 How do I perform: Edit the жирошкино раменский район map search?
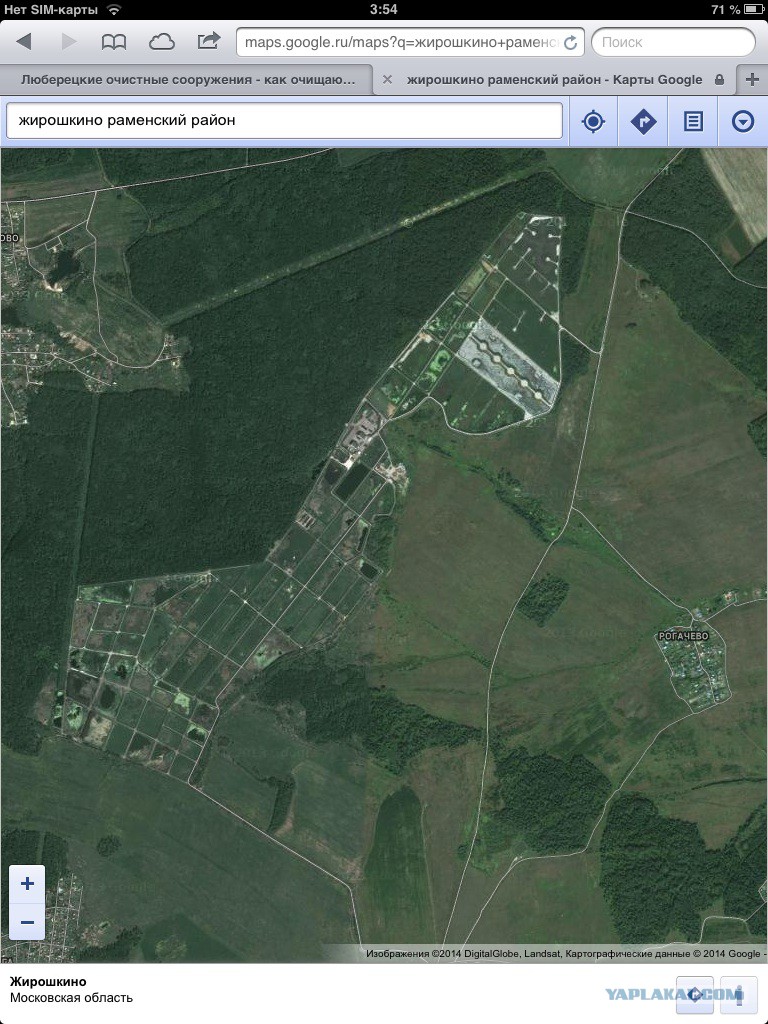pyautogui.click(x=284, y=120)
